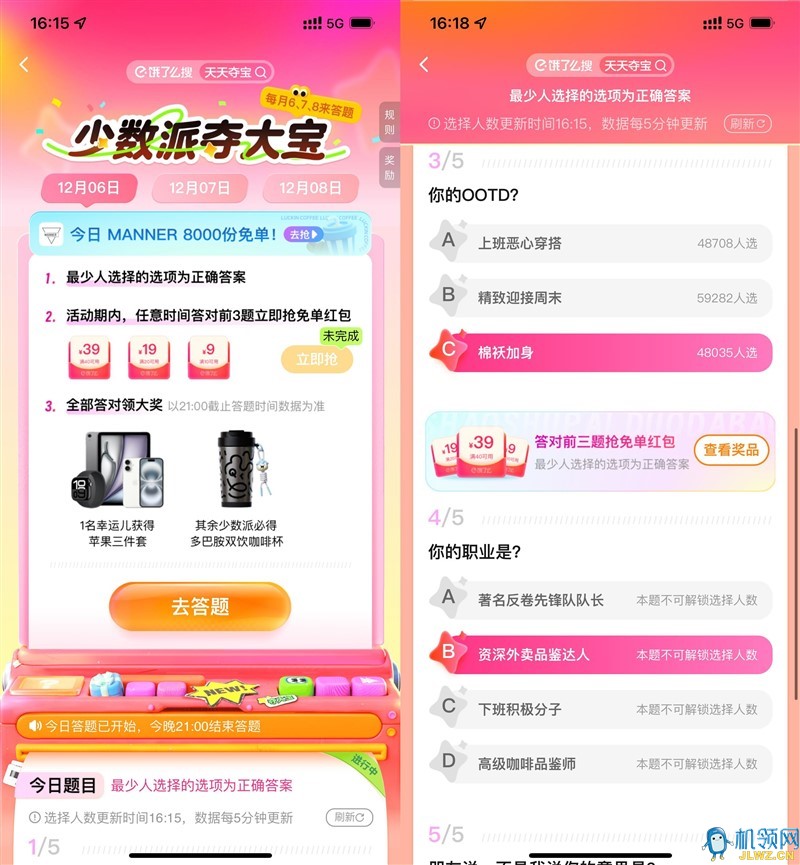Image resolution: width=800 pixels, height=865 pixels.
Task: Open the 奖励 side tab
Action: click(389, 168)
